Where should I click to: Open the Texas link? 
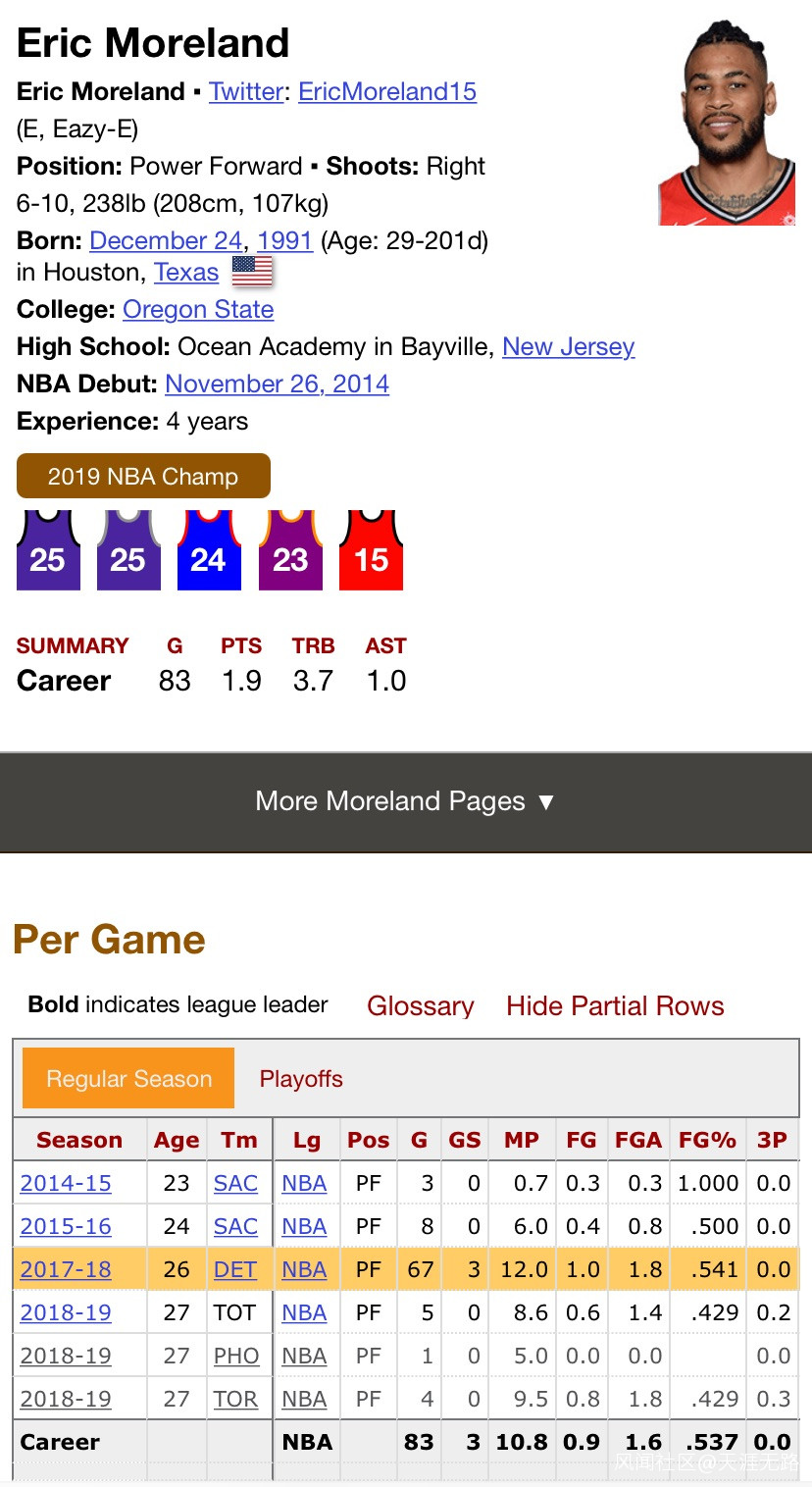coord(186,272)
